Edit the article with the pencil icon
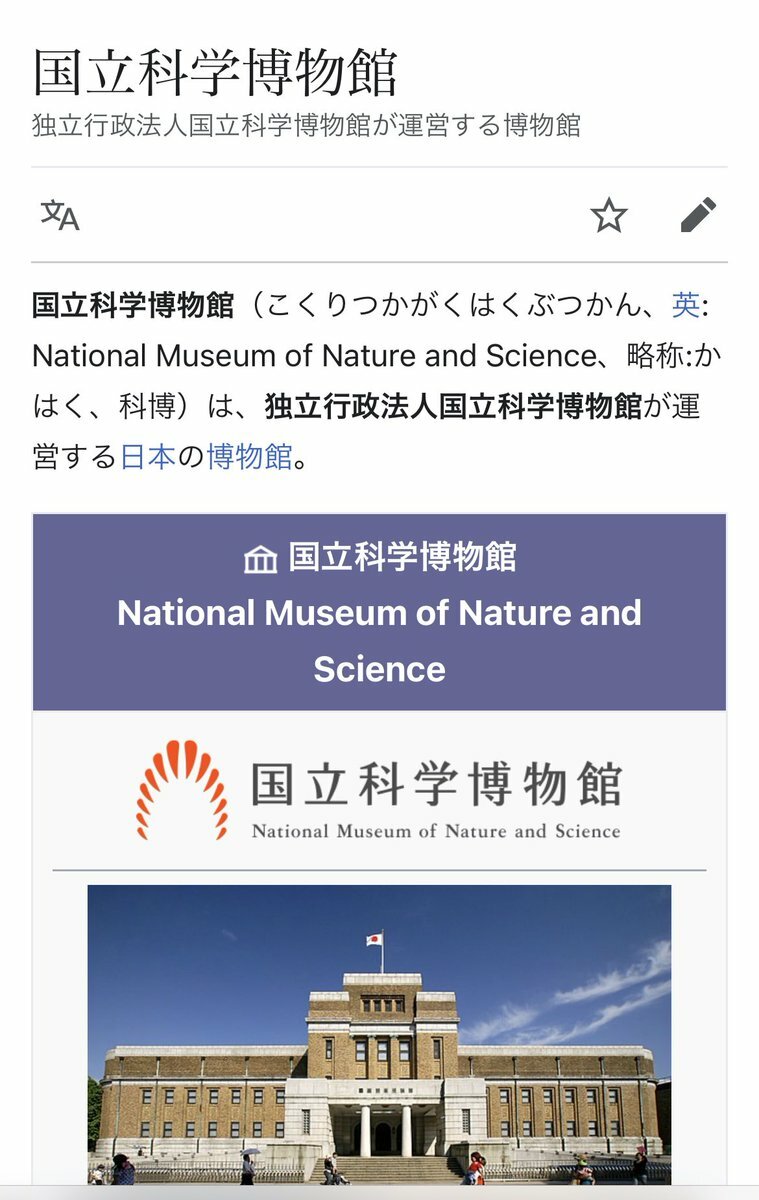759x1200 pixels. tap(698, 215)
